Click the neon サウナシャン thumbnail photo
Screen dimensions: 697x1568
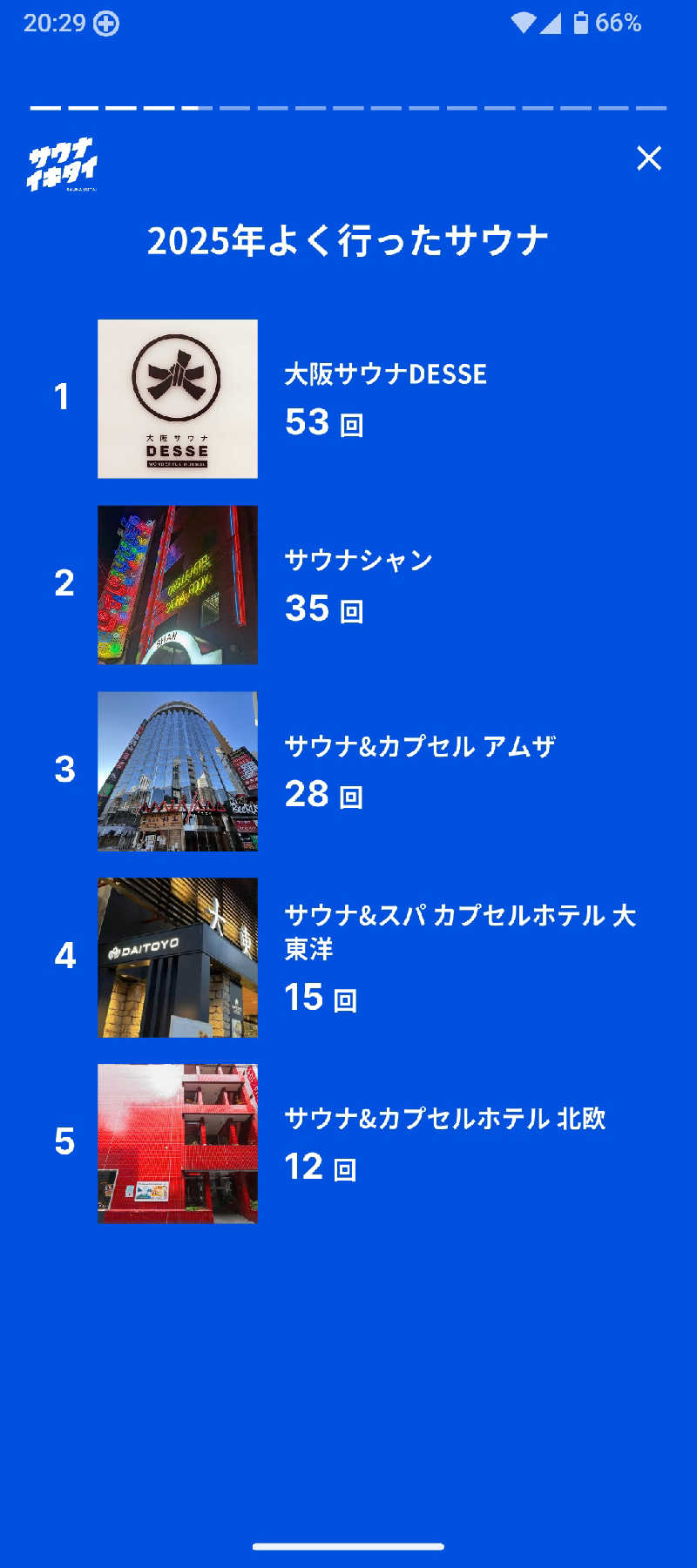pyautogui.click(x=178, y=585)
